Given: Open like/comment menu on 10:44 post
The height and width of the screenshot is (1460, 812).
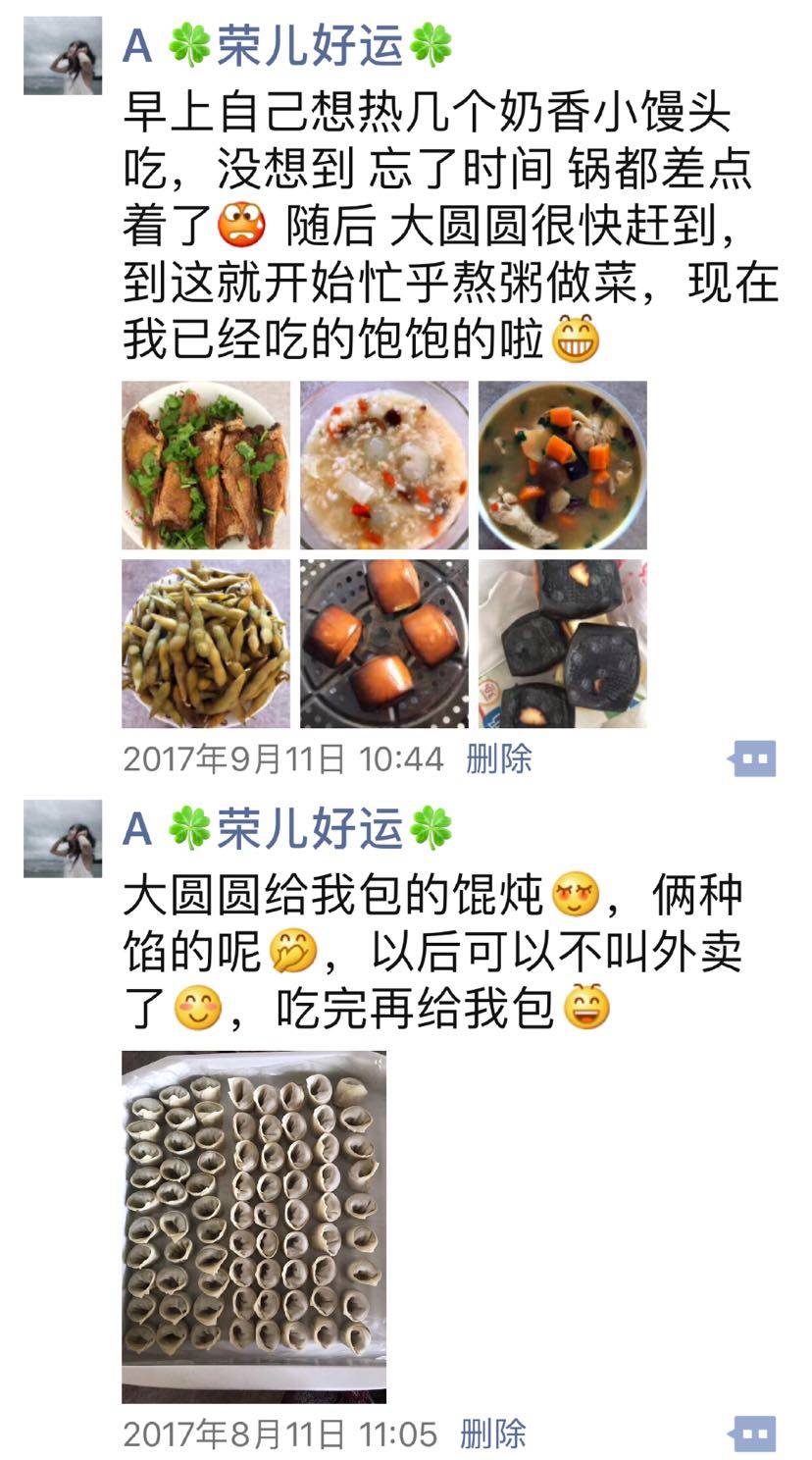Looking at the screenshot, I should click(x=752, y=758).
